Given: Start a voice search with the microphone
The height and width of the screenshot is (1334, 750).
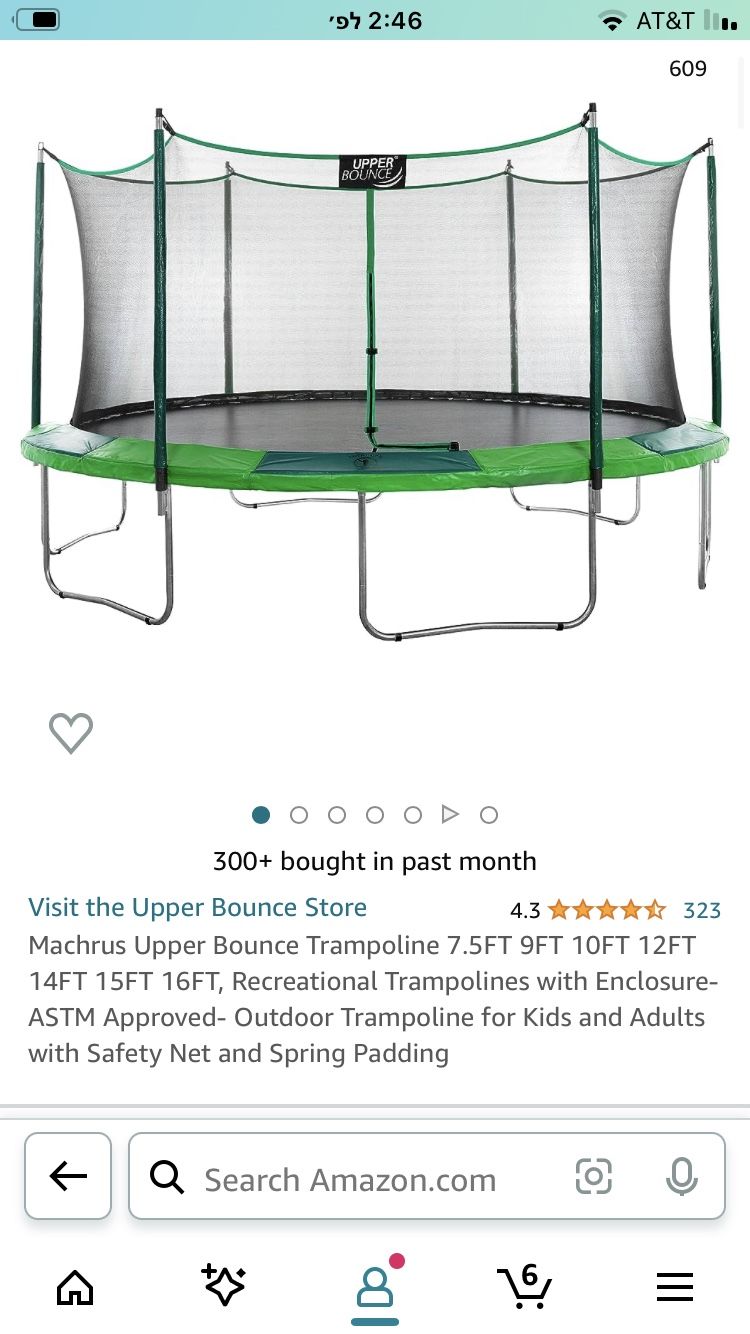Looking at the screenshot, I should pos(681,1177).
